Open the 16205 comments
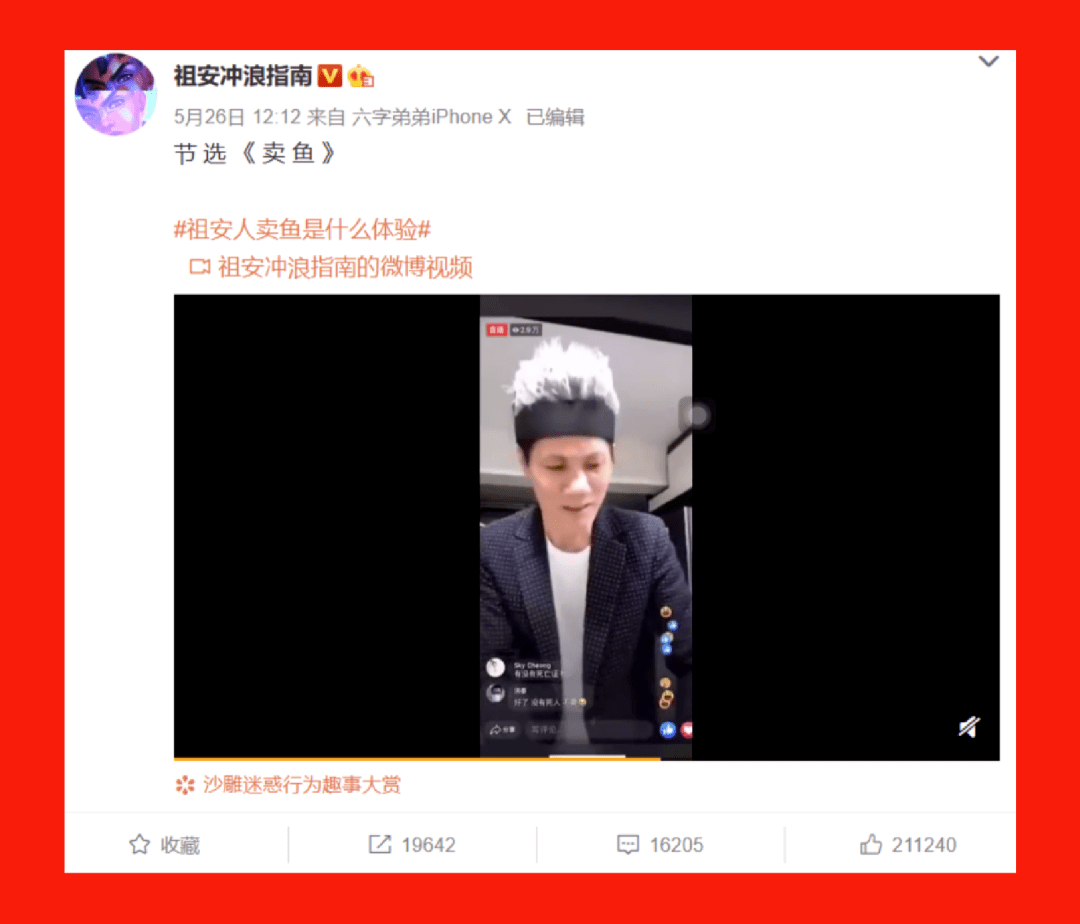This screenshot has height=924, width=1080. pos(661,845)
